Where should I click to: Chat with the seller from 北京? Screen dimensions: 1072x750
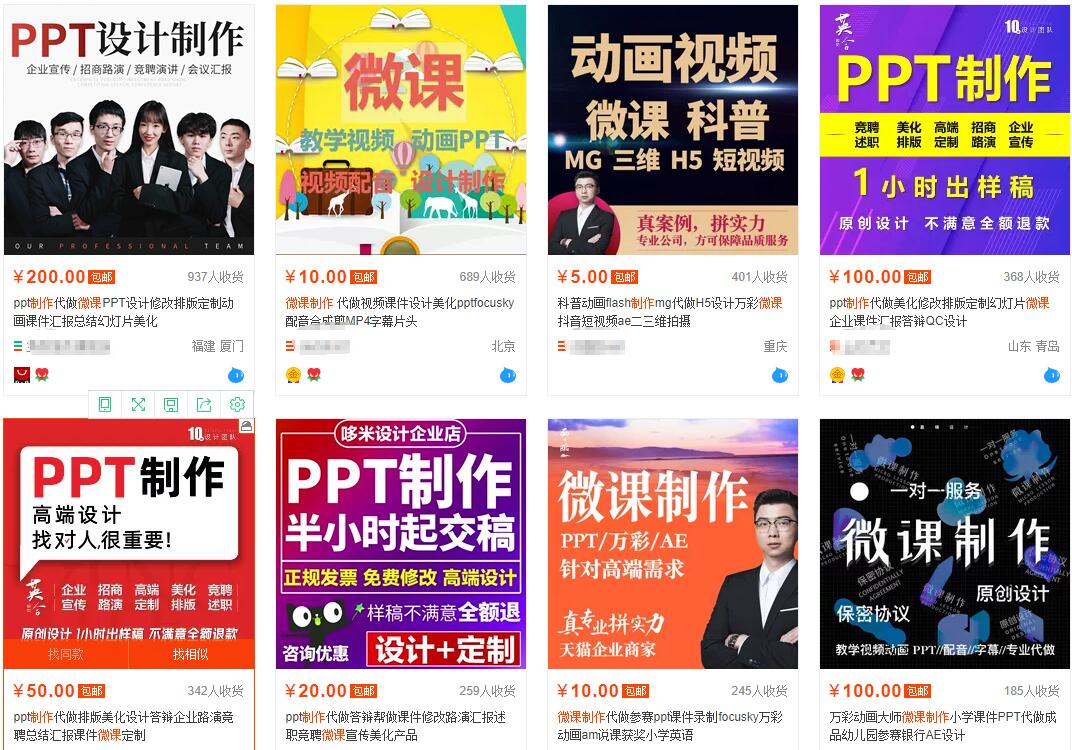508,376
